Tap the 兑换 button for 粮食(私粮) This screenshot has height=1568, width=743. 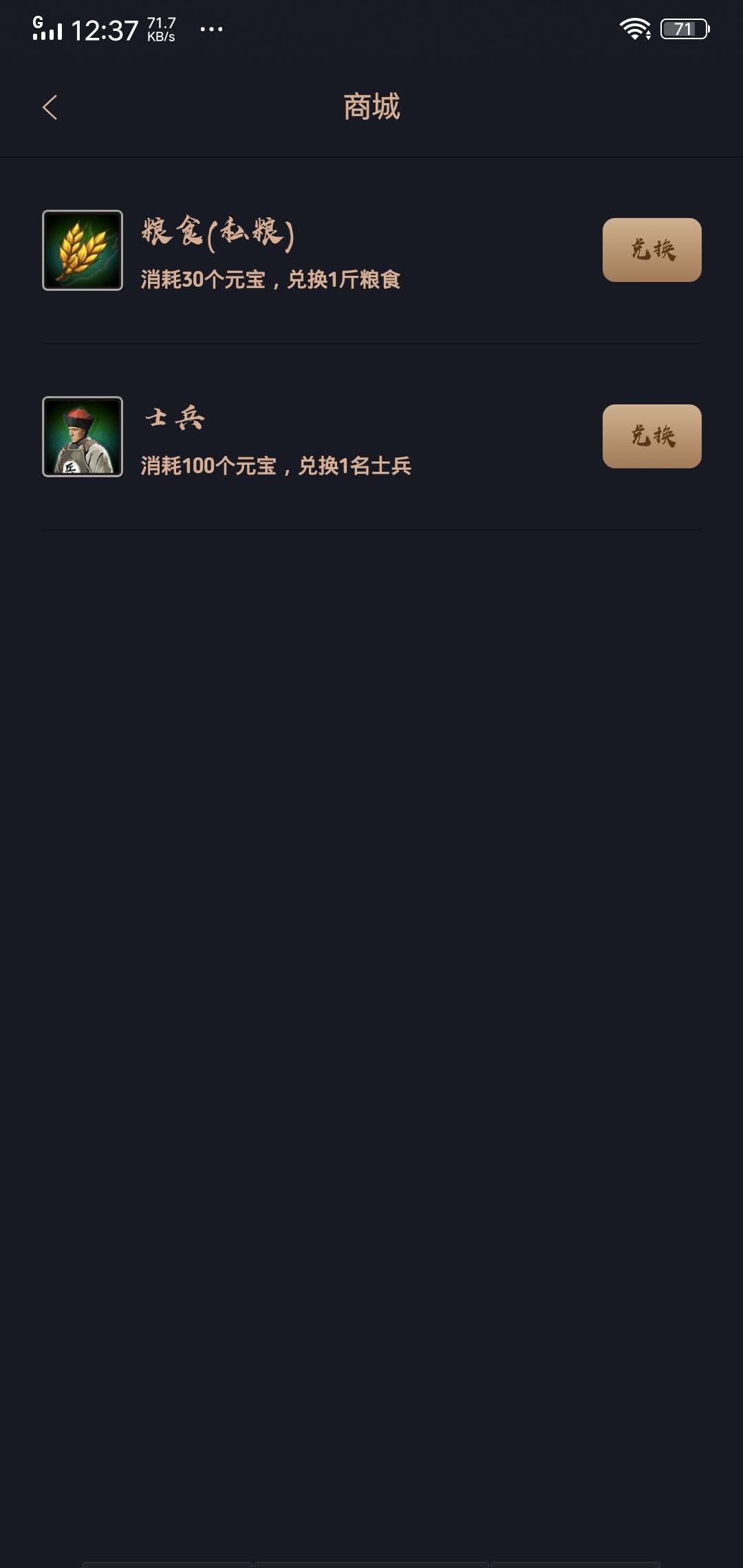coord(652,250)
